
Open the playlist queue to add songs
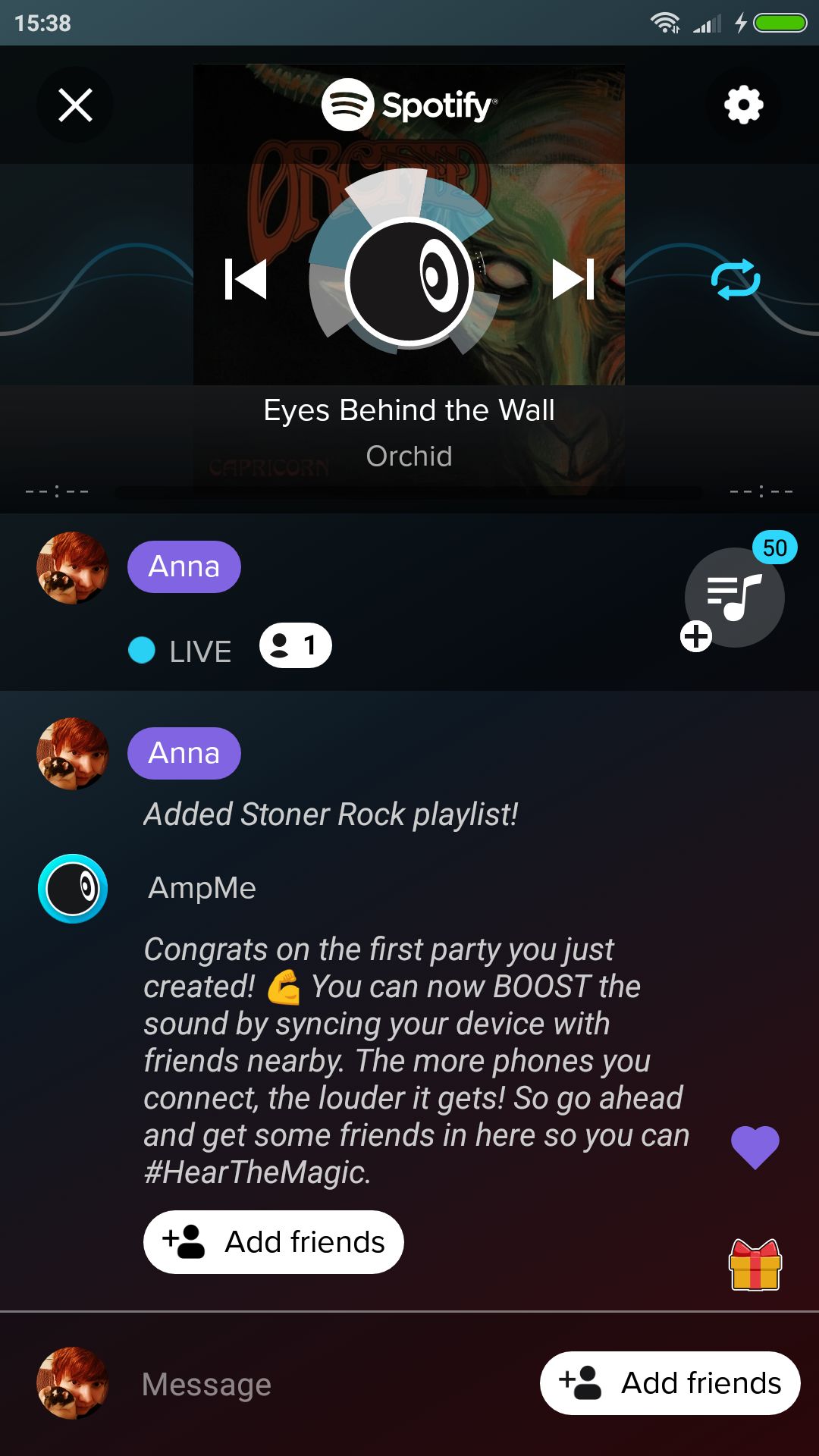point(733,598)
